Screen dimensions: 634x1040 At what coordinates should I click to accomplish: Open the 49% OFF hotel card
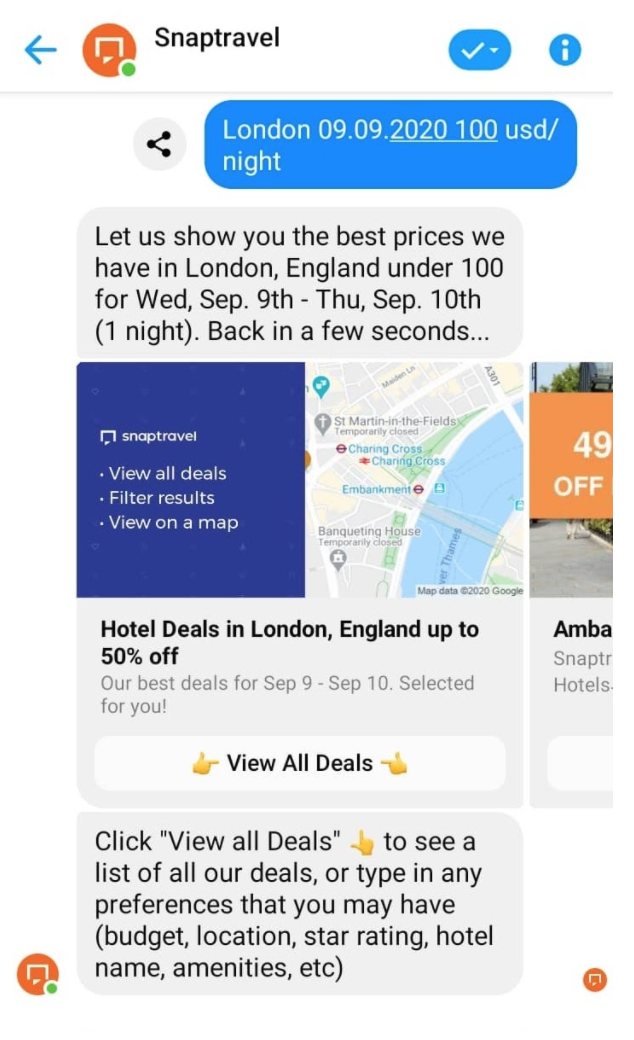(x=575, y=480)
